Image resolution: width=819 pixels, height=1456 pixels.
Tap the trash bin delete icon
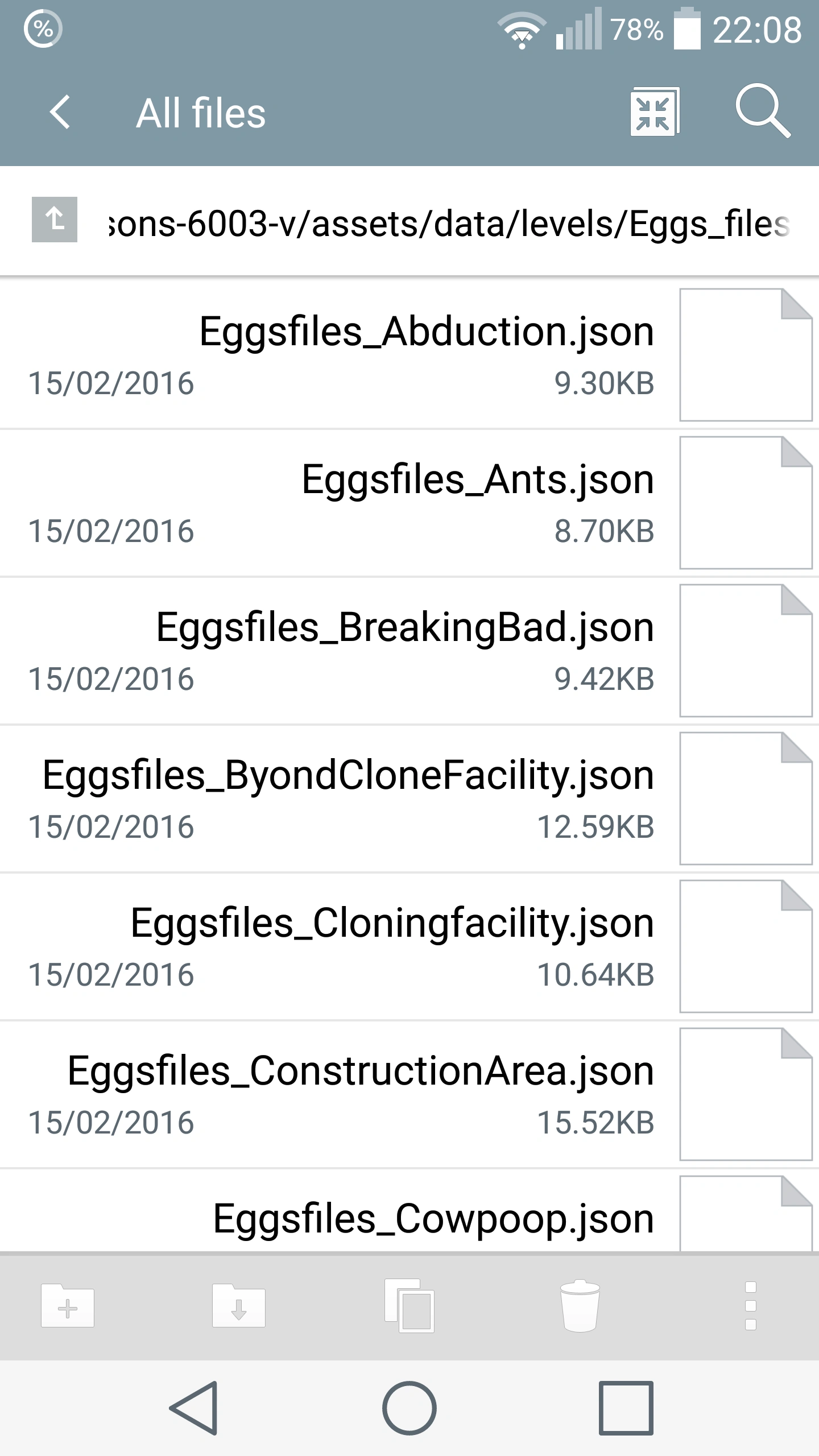pyautogui.click(x=580, y=1305)
